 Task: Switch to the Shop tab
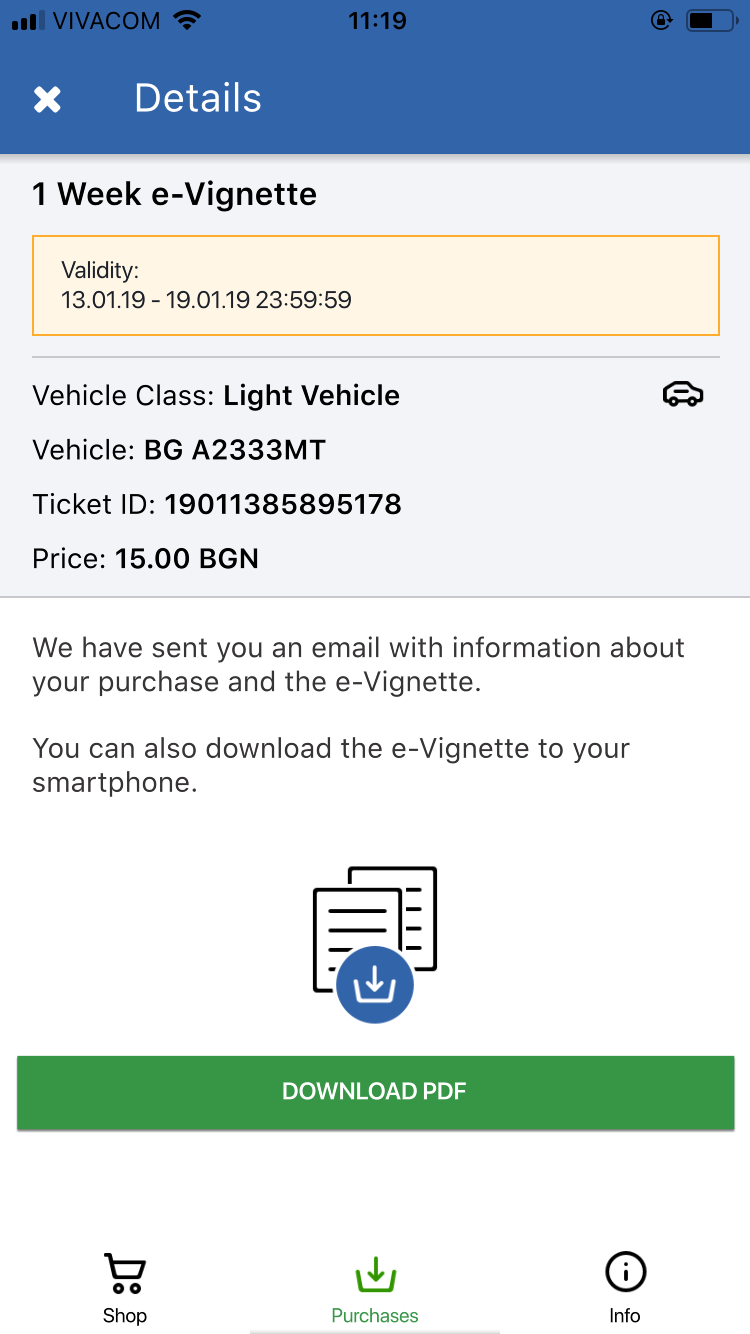(125, 1288)
